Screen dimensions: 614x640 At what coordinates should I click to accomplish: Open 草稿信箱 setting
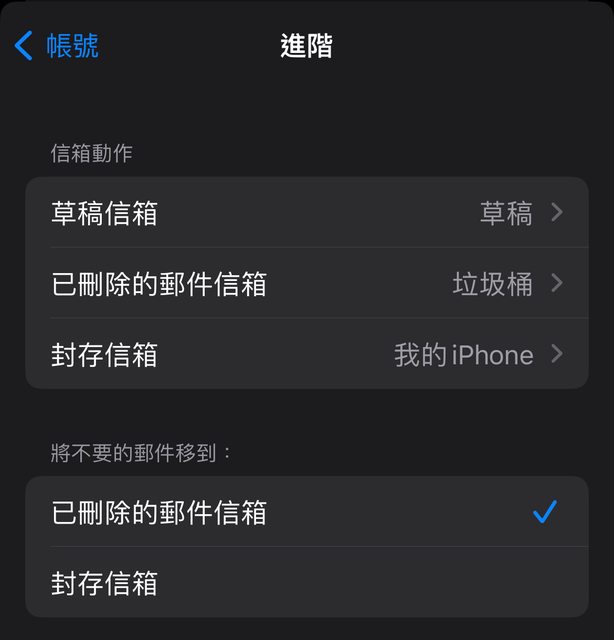tap(306, 213)
